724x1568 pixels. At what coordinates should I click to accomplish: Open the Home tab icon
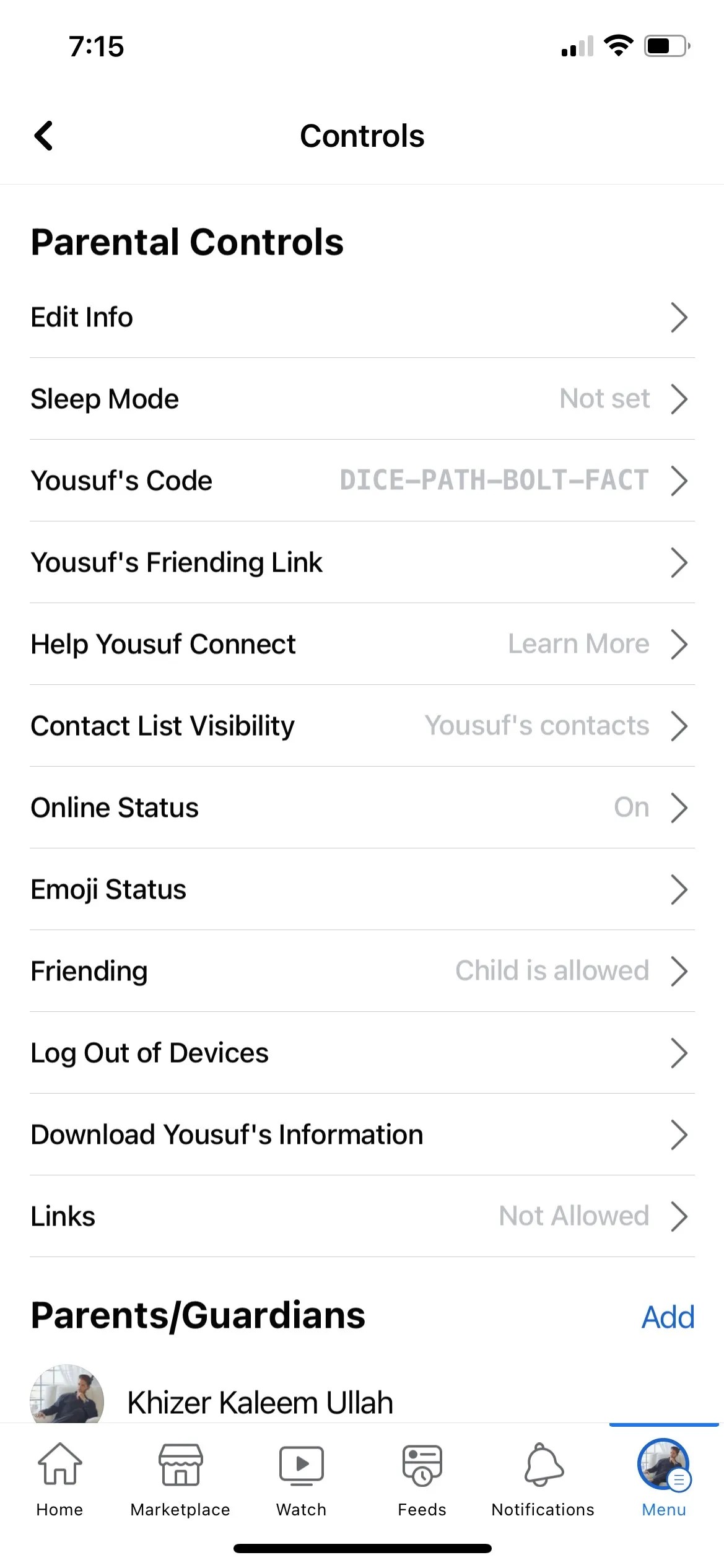coord(59,1480)
